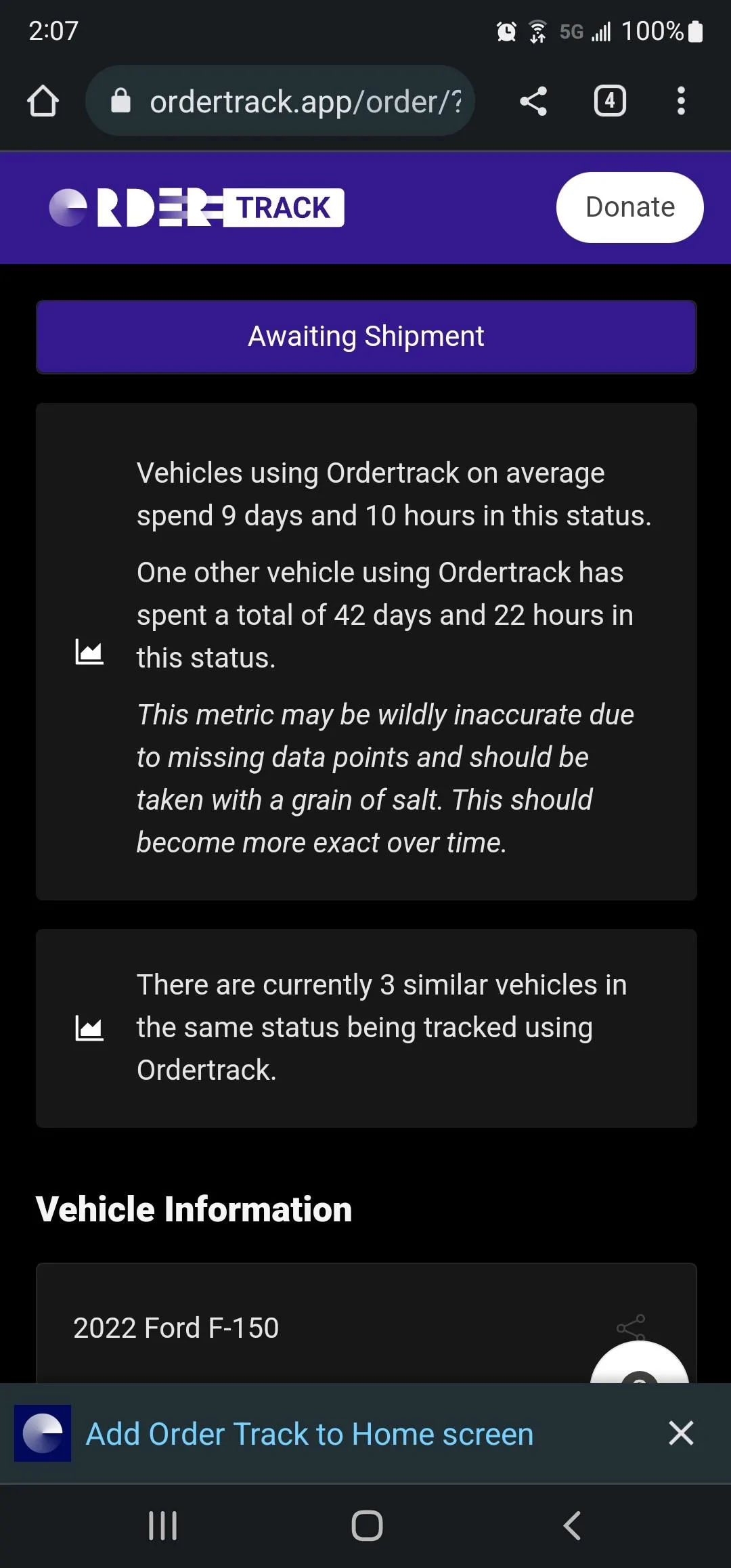Go back using the system back button
This screenshot has height=1568, width=731.
click(572, 1526)
